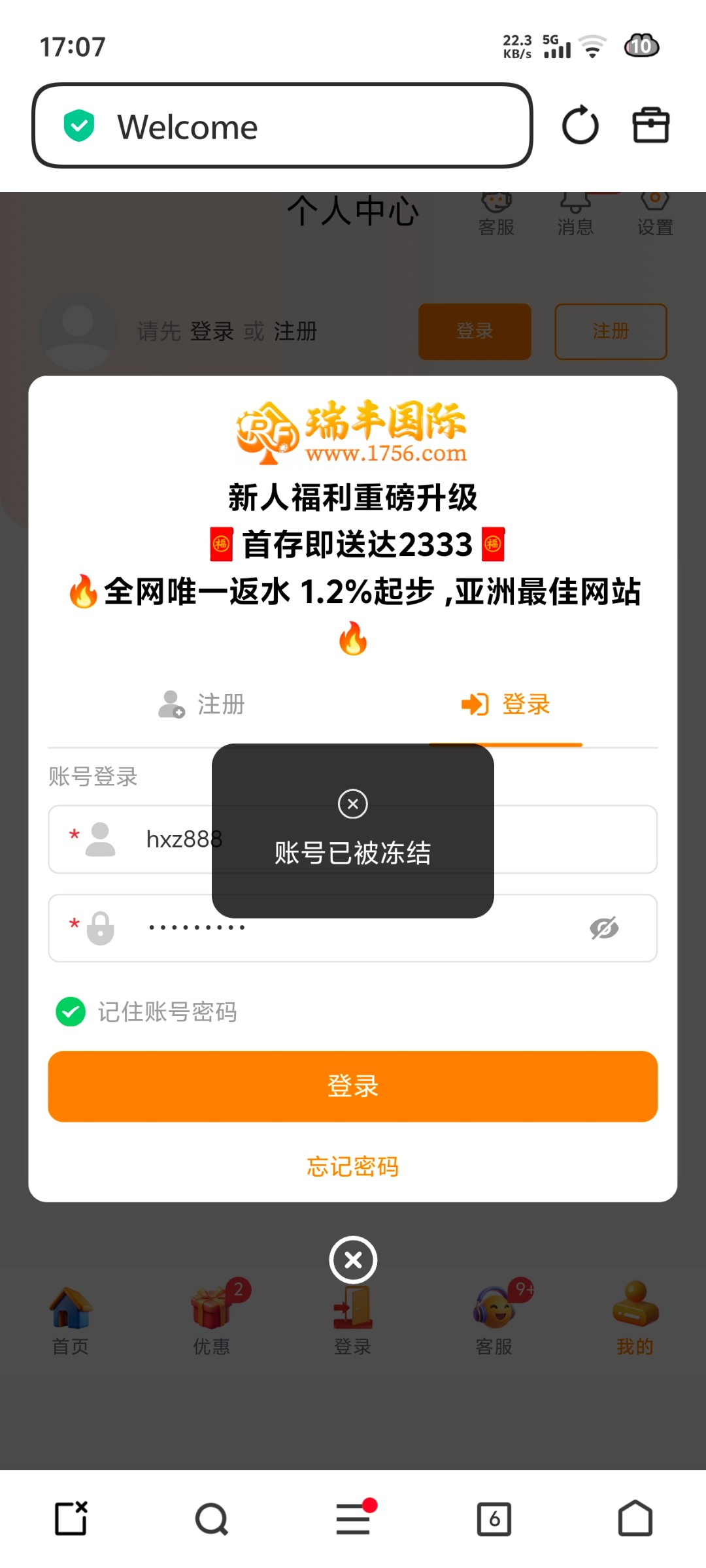Uncheck 记住账号密码 checkbox

point(71,1012)
